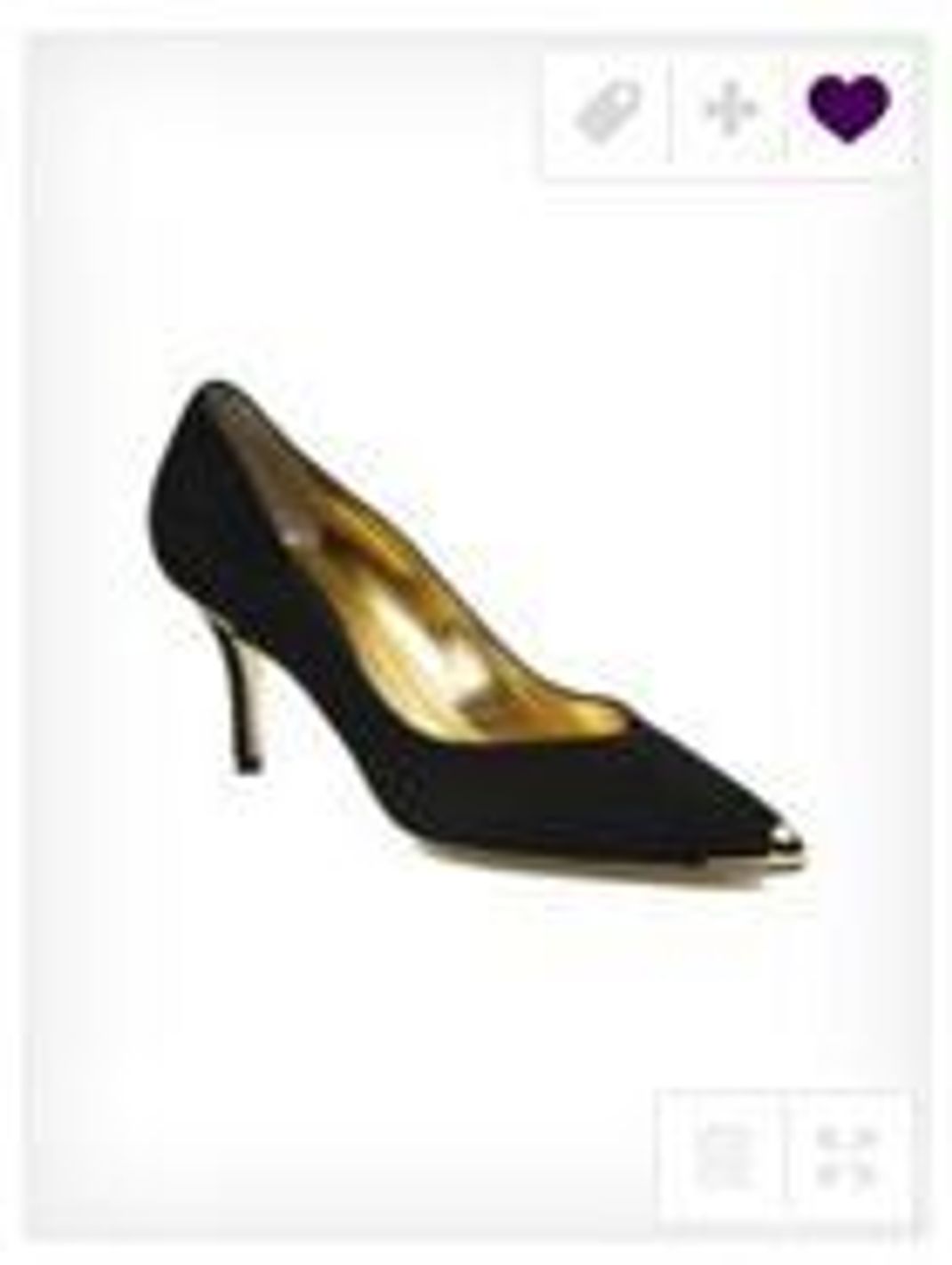Open the price tag icon
Image resolution: width=952 pixels, height=1265 pixels.
pyautogui.click(x=608, y=111)
